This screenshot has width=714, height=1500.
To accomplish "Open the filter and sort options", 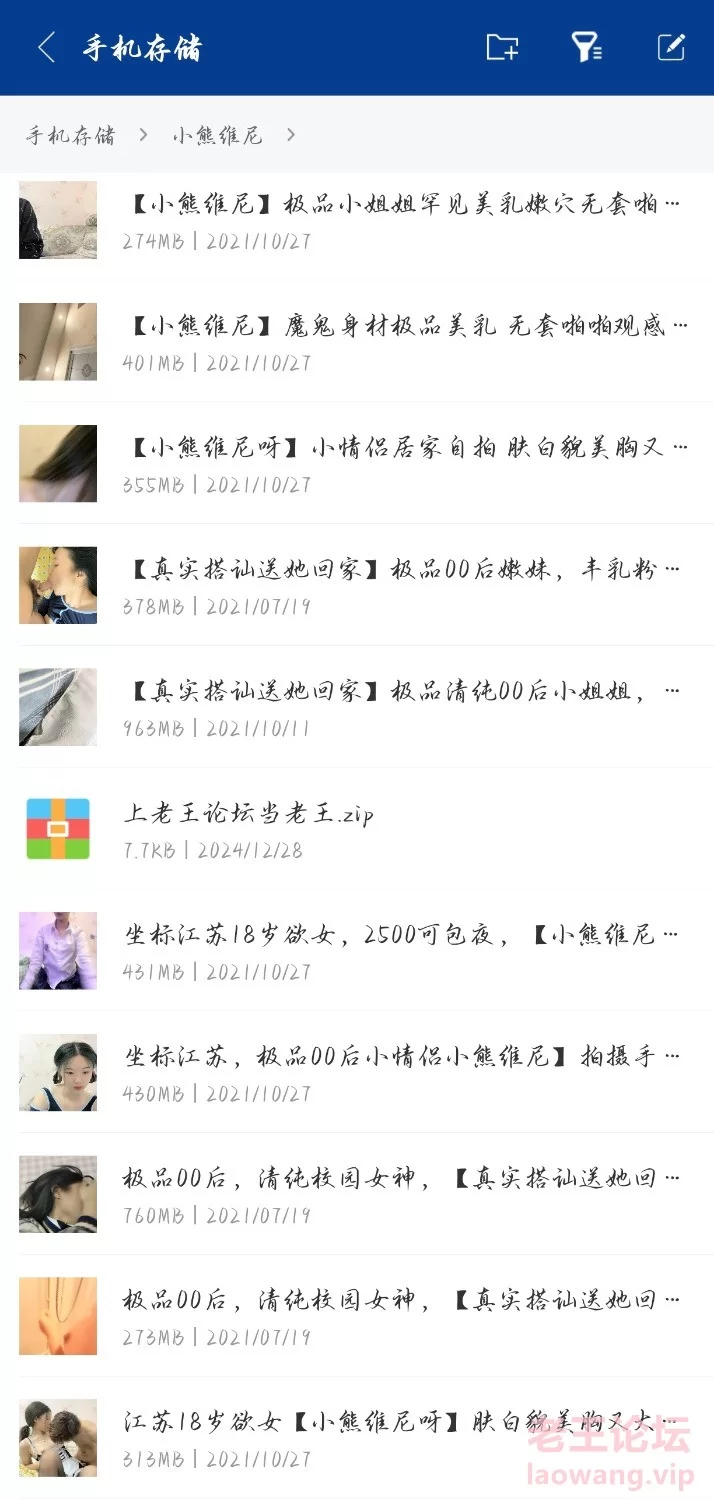I will tap(586, 47).
